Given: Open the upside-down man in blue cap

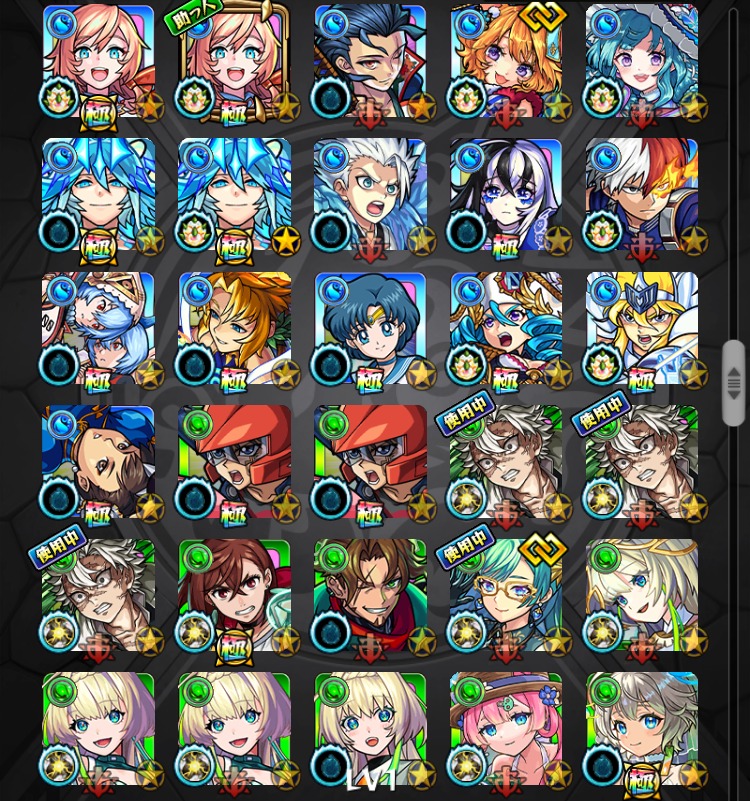Looking at the screenshot, I should (x=98, y=462).
